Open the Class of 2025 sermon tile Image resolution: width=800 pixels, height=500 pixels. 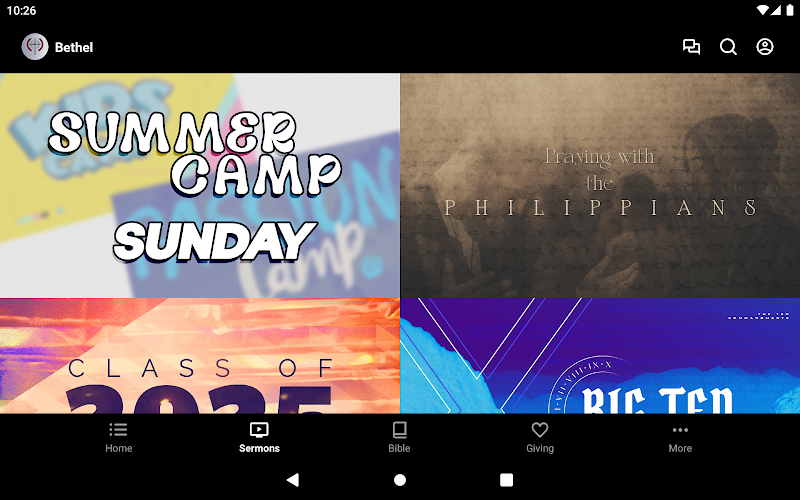pos(200,356)
